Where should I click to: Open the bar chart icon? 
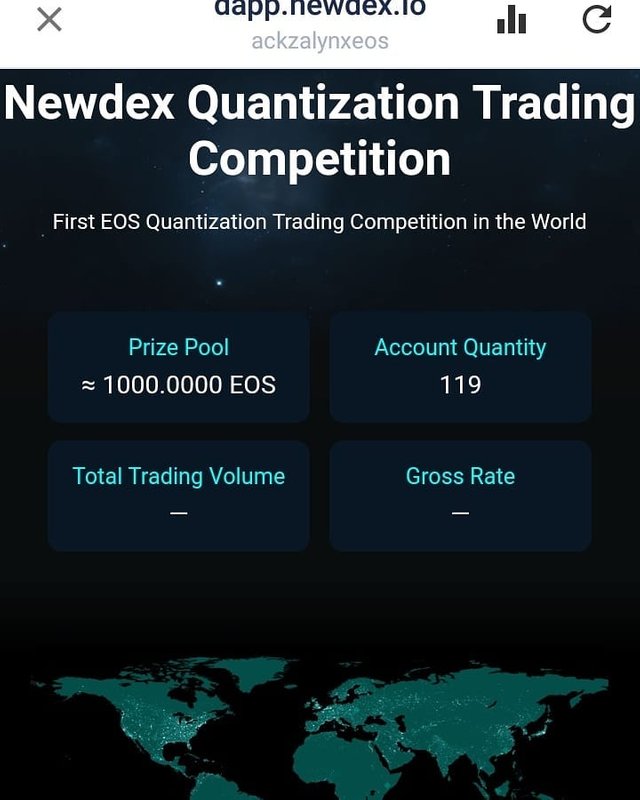511,19
